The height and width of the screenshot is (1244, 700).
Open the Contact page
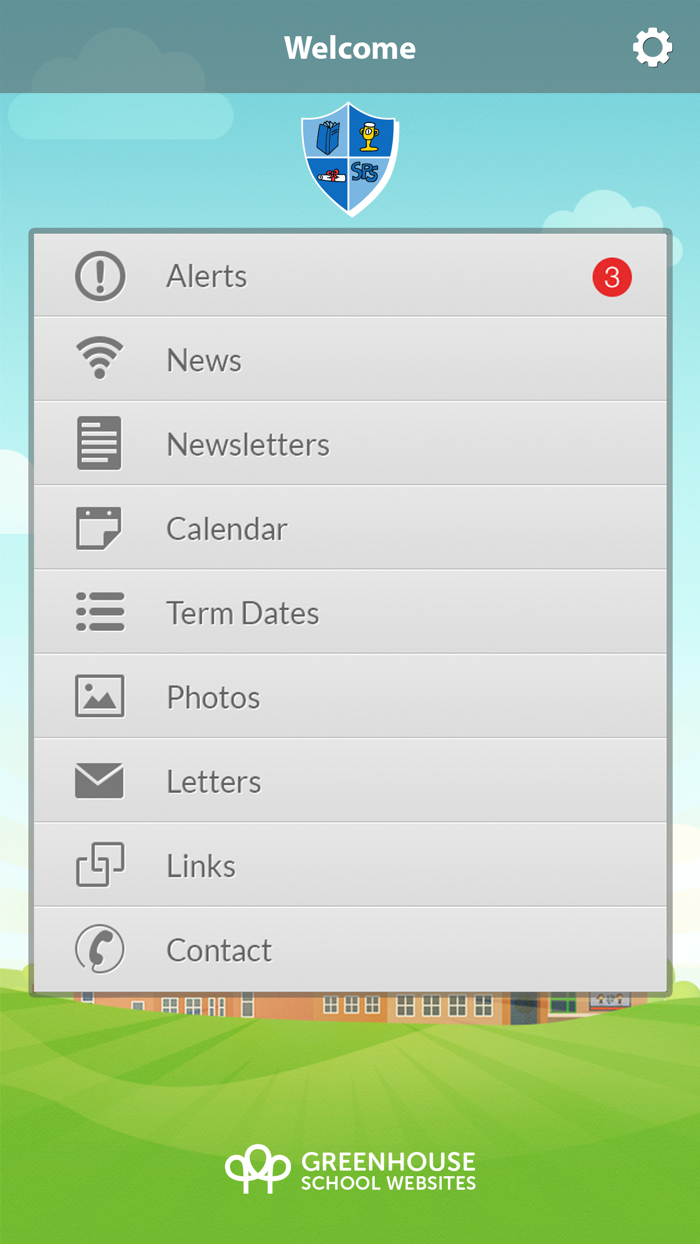[x=350, y=949]
